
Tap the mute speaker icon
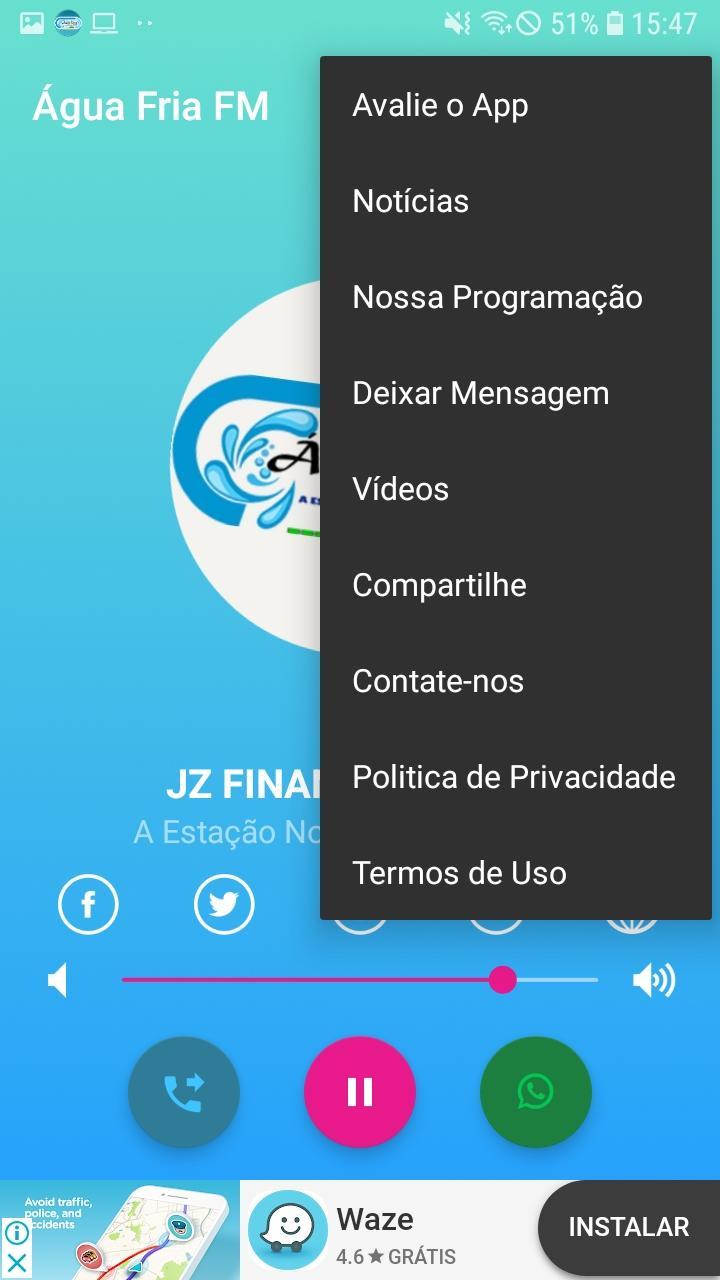point(58,981)
